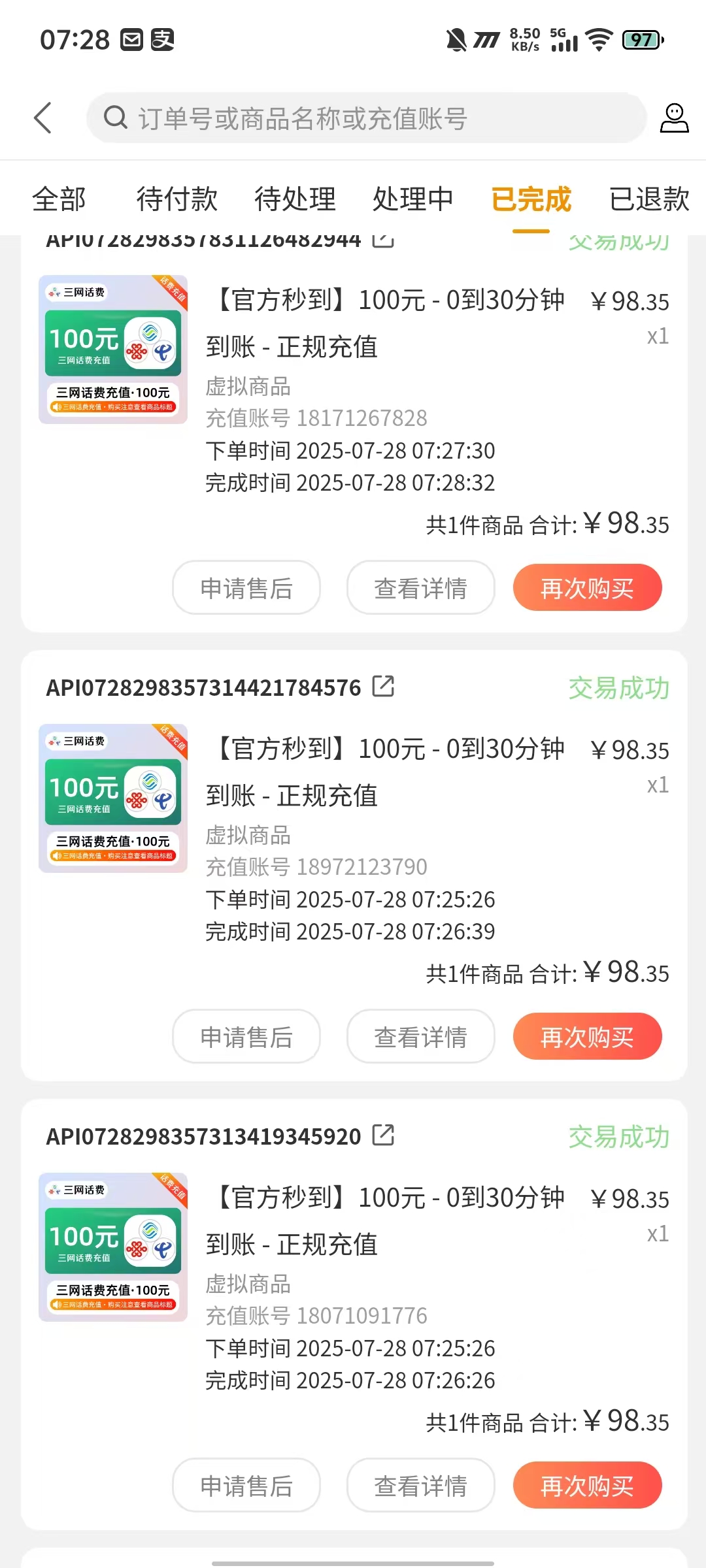Tap the order search field
The height and width of the screenshot is (1568, 706).
tap(366, 118)
